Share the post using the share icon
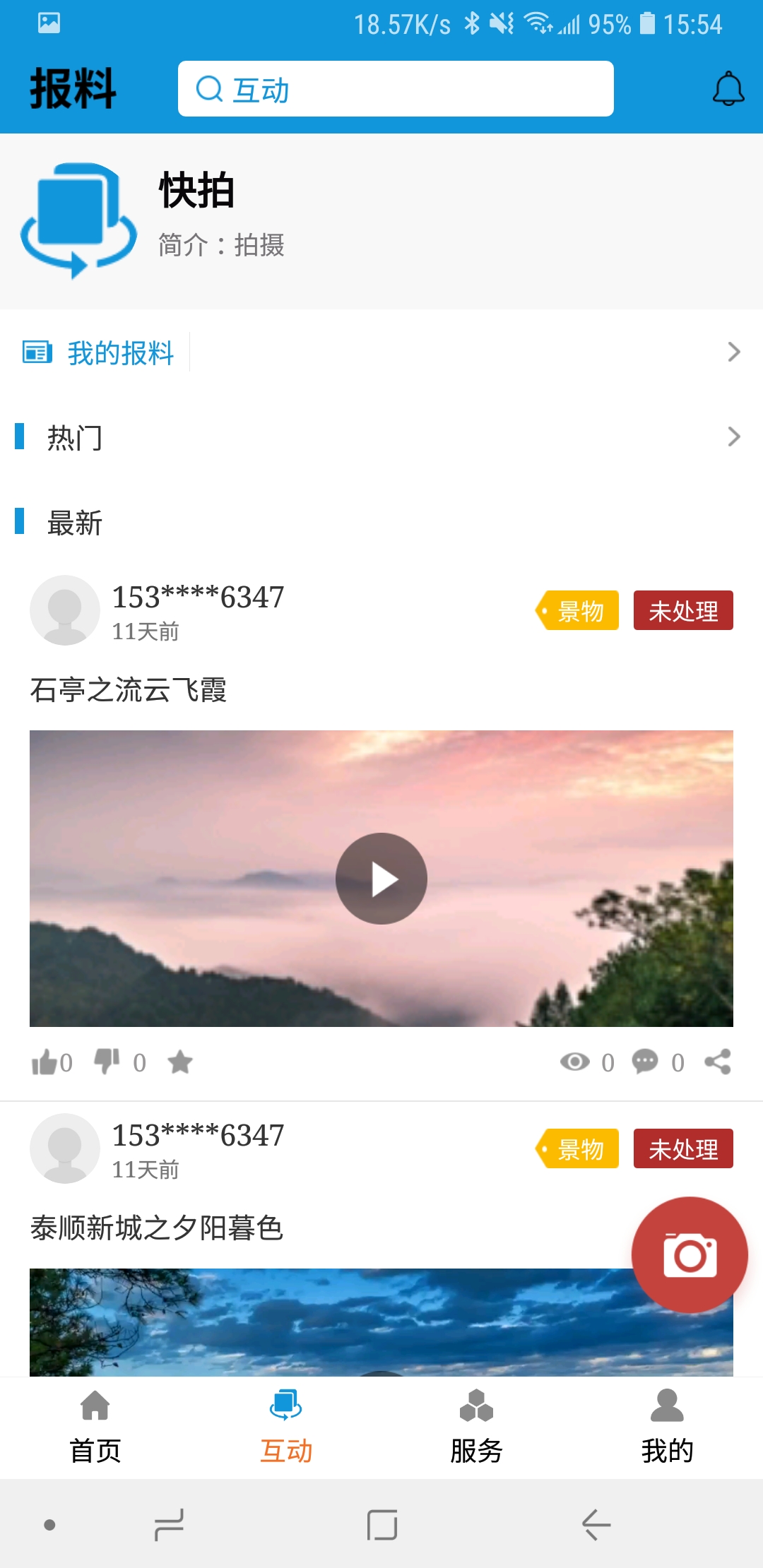The height and width of the screenshot is (1568, 763). [x=718, y=1062]
